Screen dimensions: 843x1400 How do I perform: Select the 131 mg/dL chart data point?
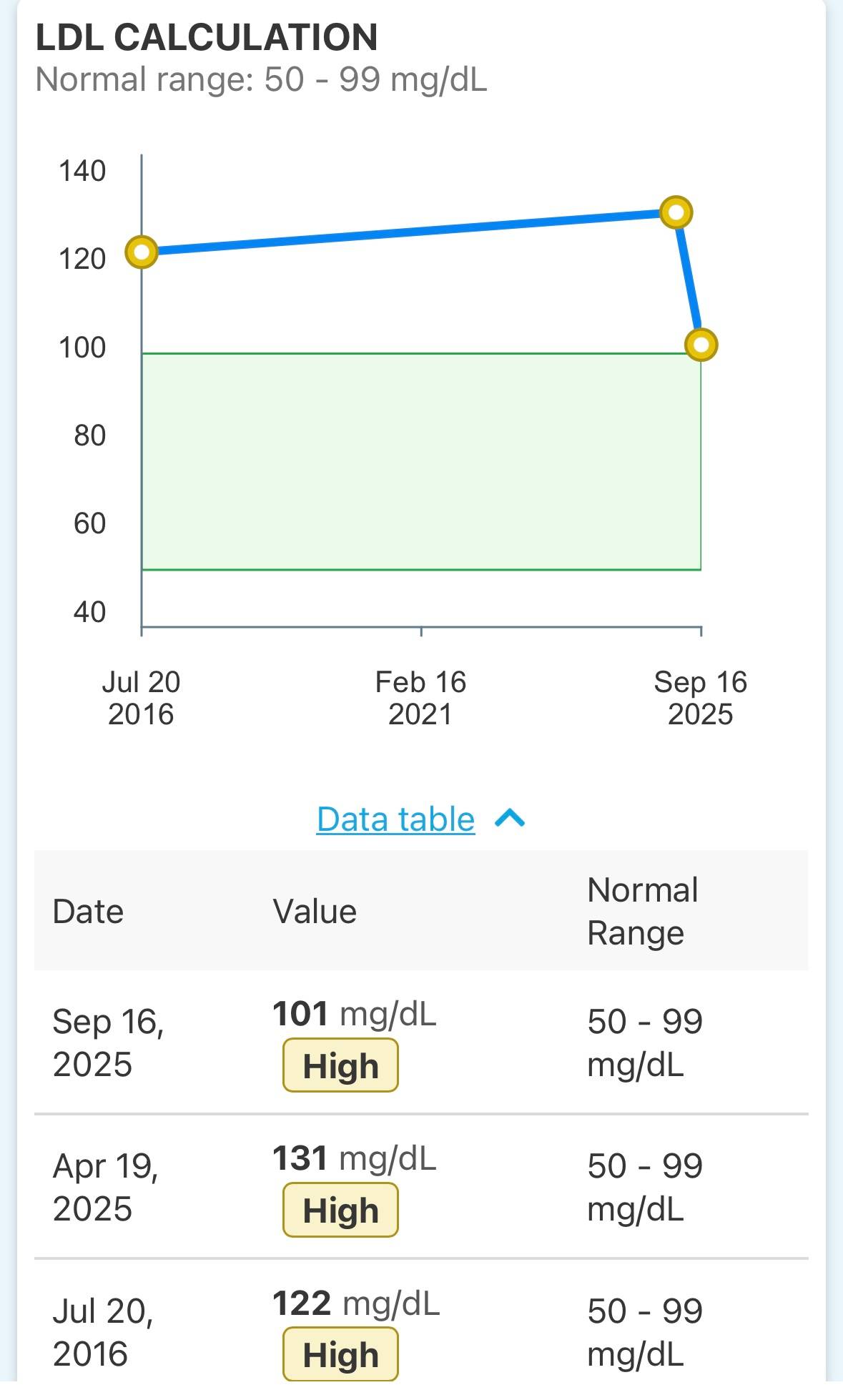tap(676, 212)
